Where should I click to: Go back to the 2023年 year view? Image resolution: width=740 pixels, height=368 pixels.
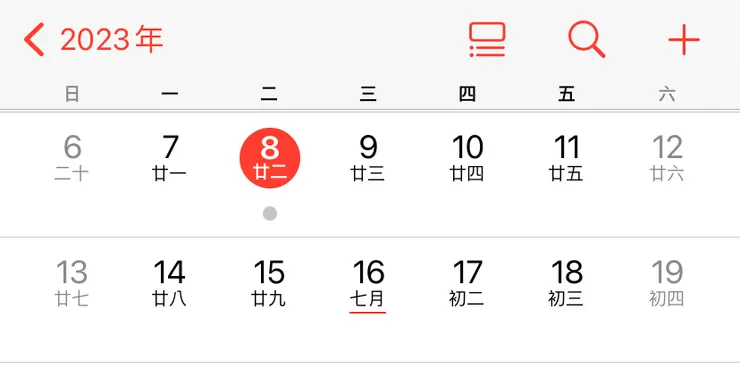[x=93, y=39]
